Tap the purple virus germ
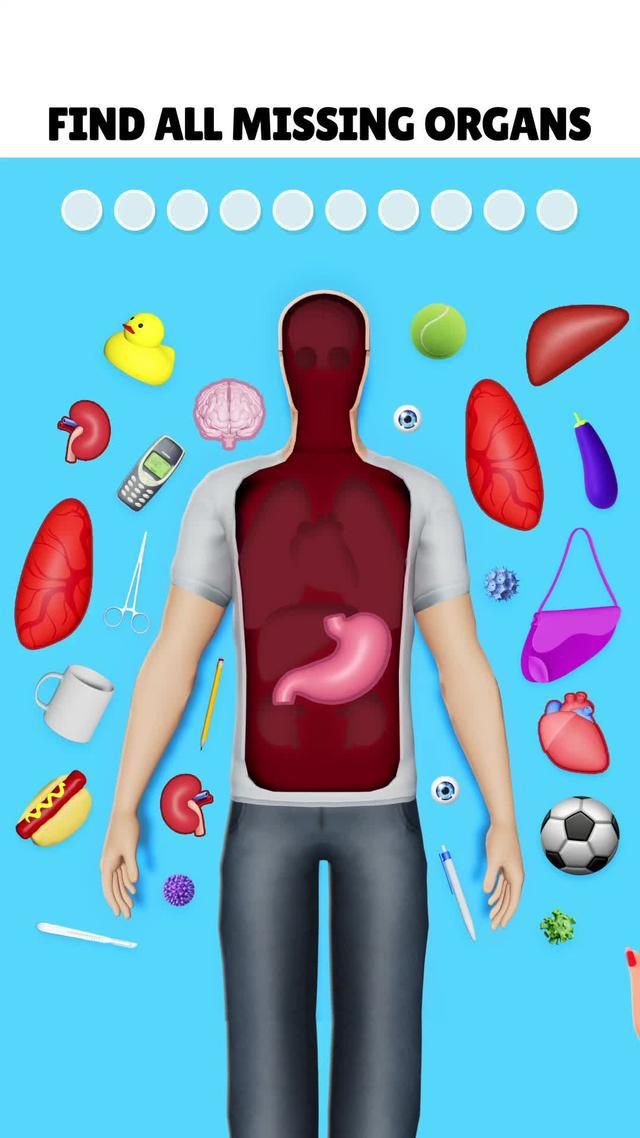The height and width of the screenshot is (1138, 640). [179, 889]
